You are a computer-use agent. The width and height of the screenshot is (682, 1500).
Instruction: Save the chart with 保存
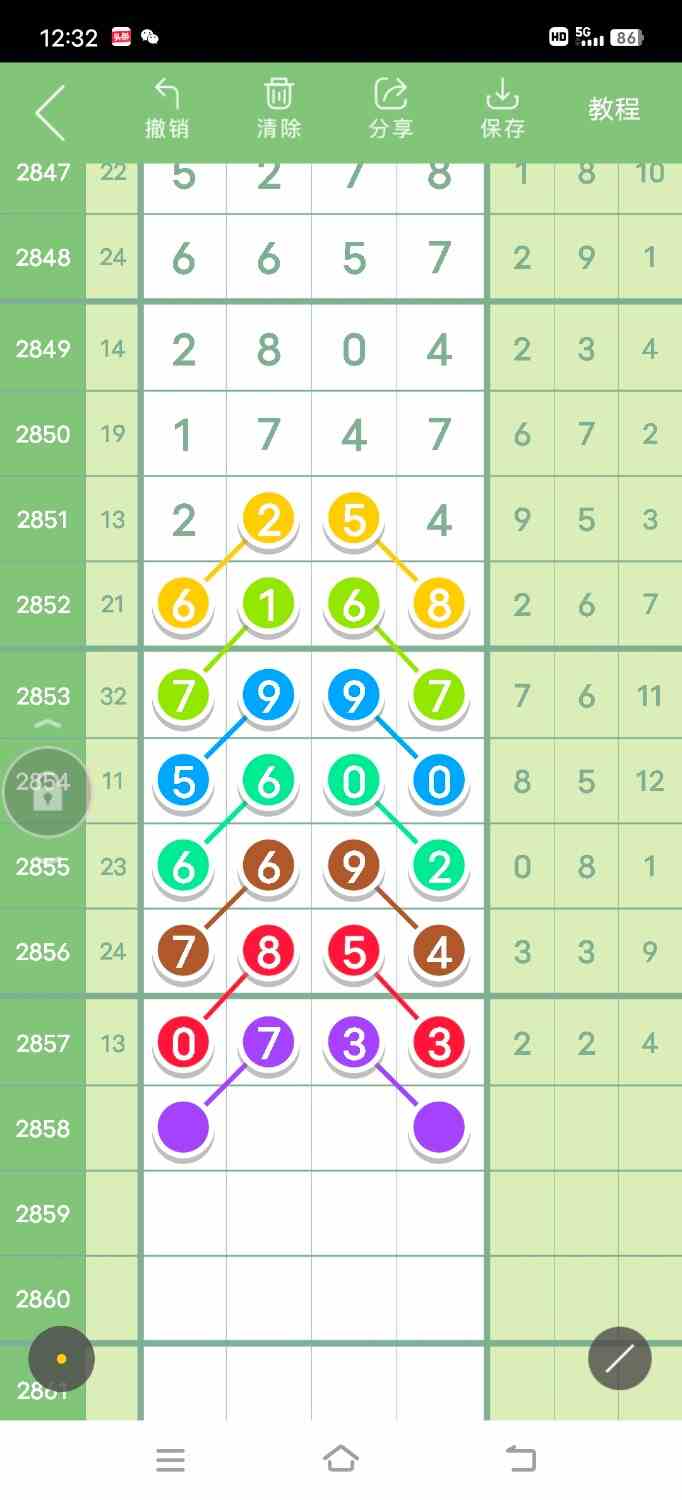coord(502,110)
